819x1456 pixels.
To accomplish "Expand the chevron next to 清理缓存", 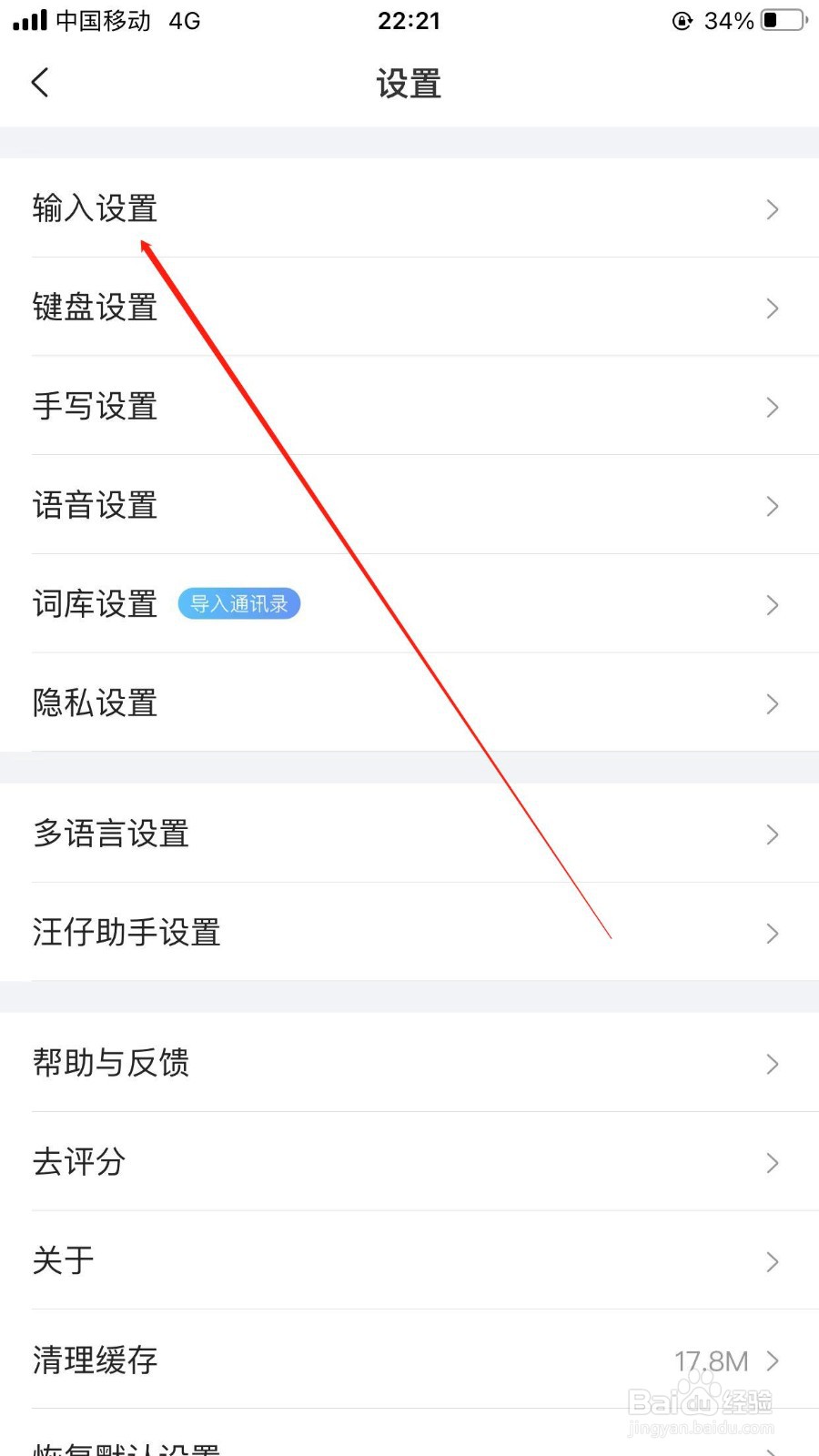I will pyautogui.click(x=774, y=1360).
